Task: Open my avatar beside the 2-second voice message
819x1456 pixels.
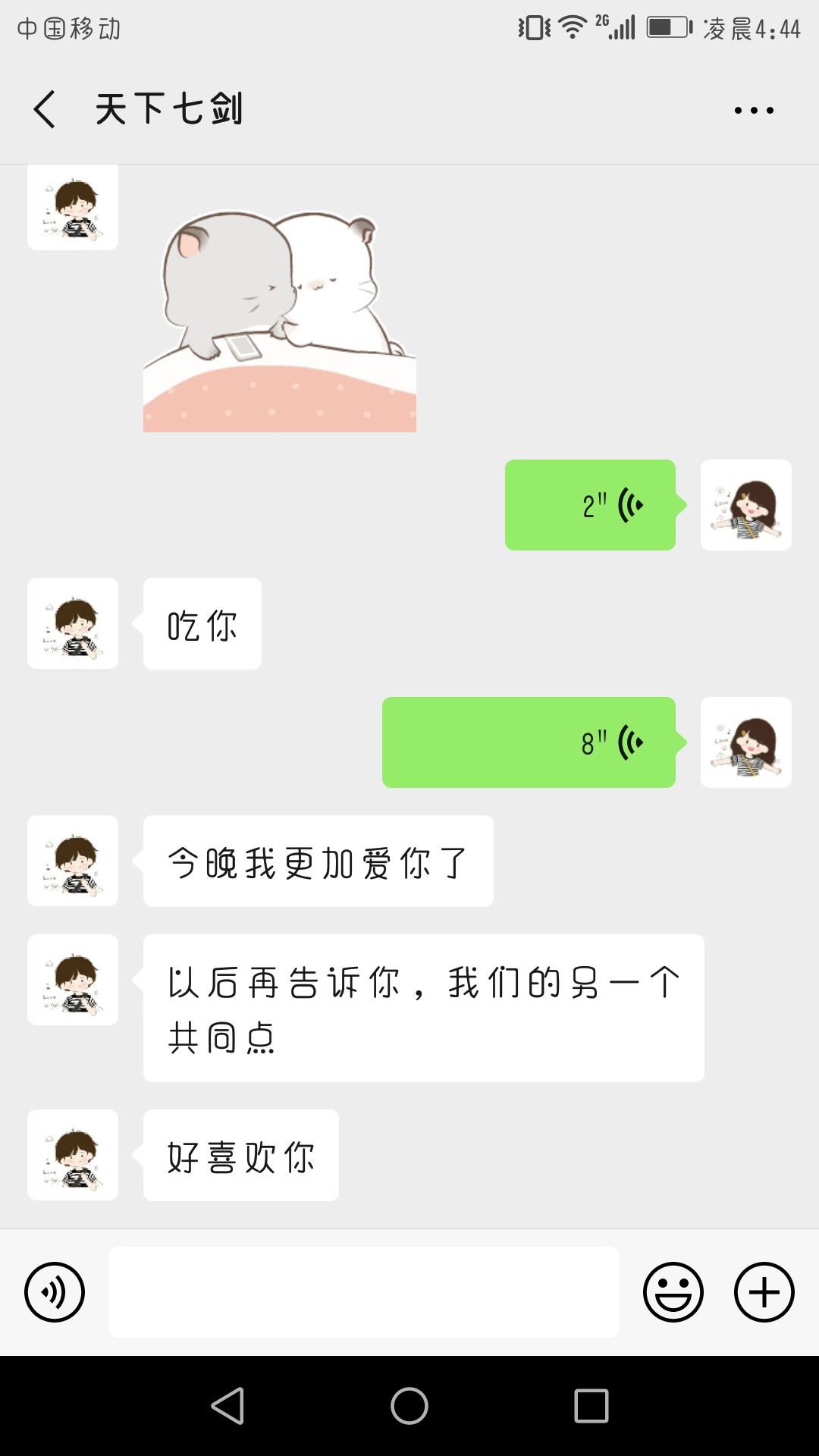Action: click(x=745, y=505)
